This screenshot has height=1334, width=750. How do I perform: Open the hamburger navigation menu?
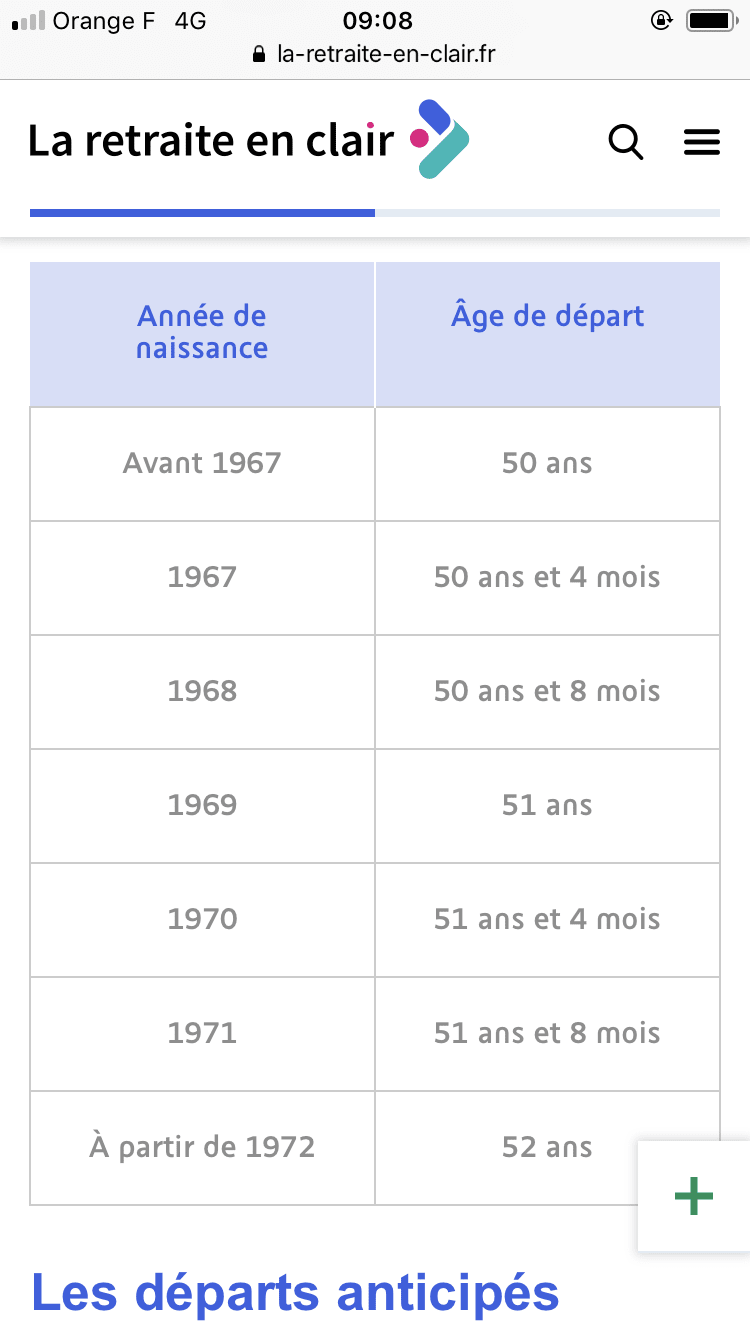[x=702, y=142]
